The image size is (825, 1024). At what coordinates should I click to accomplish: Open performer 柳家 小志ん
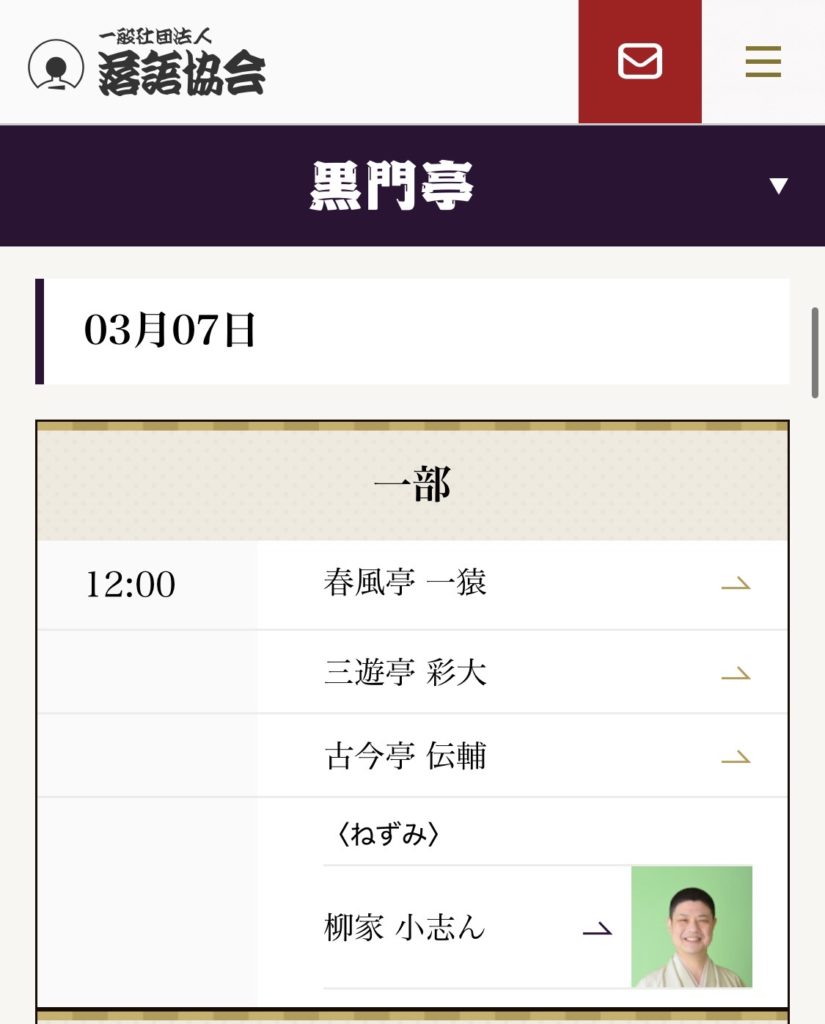(x=468, y=928)
